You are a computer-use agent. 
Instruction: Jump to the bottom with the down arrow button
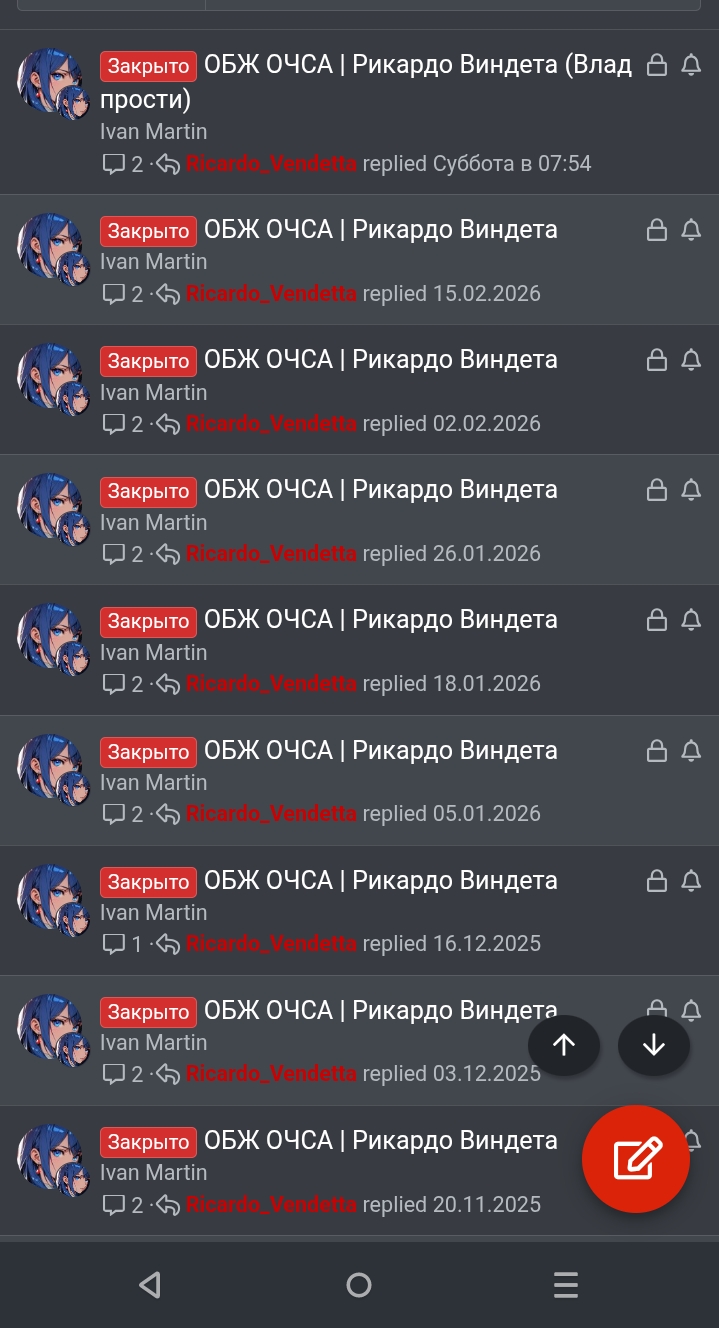pyautogui.click(x=654, y=1045)
